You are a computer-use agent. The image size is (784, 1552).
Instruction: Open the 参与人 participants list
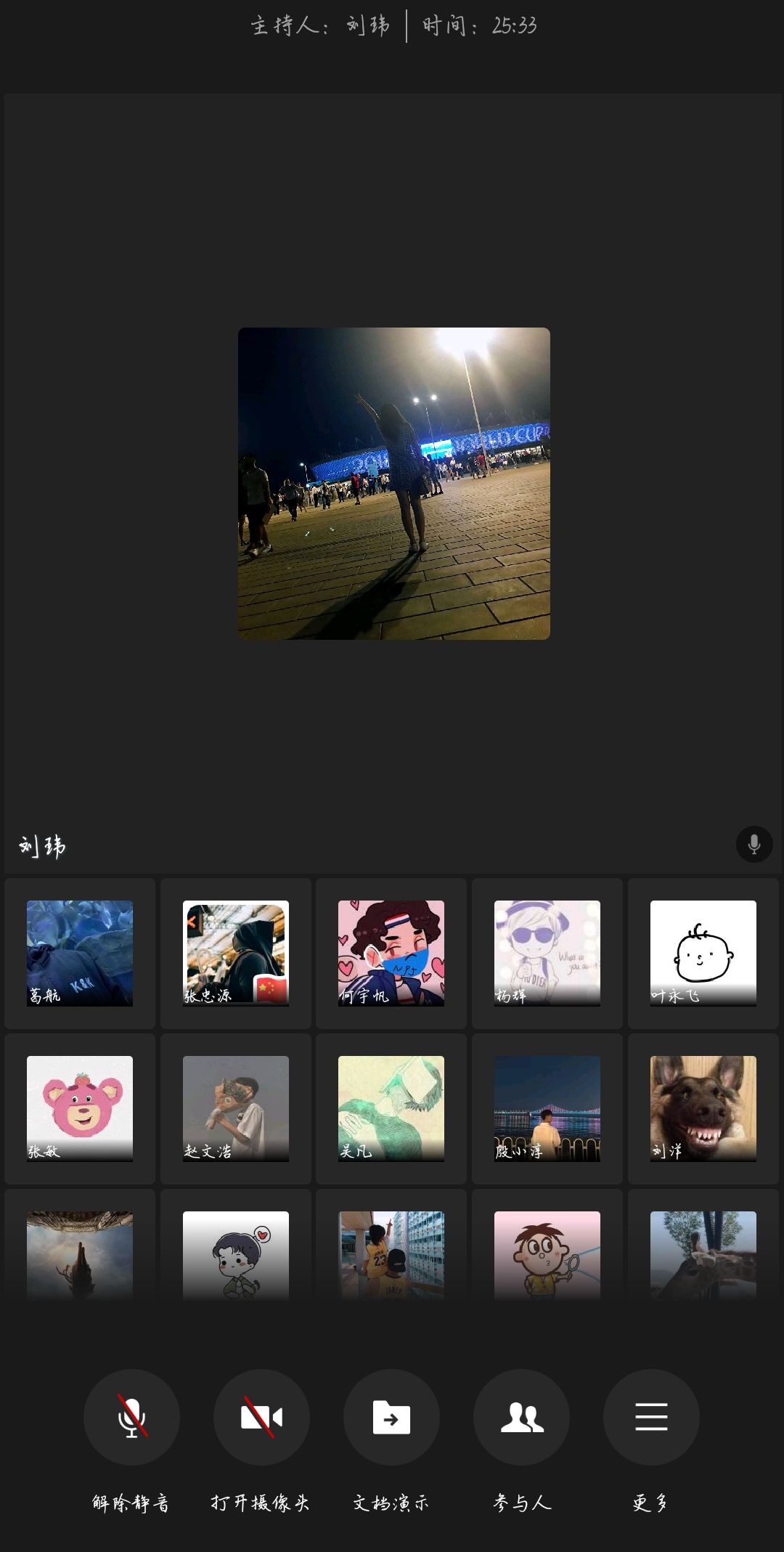tap(521, 1417)
